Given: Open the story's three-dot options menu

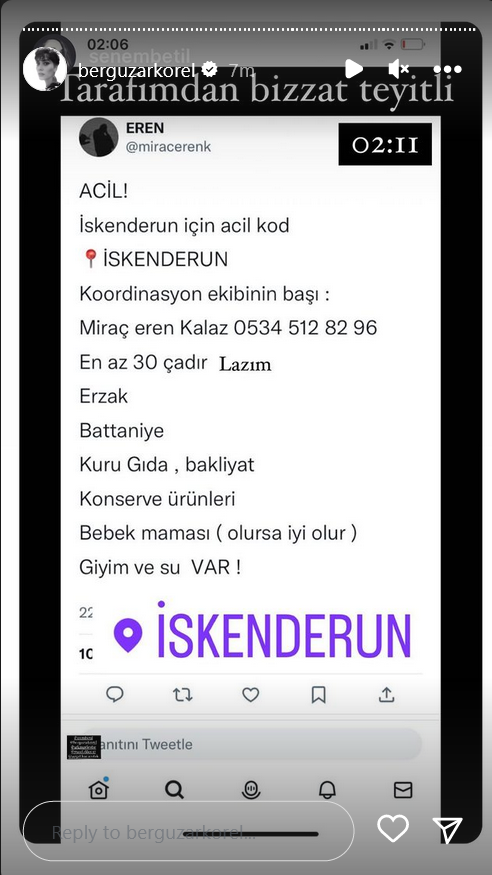Looking at the screenshot, I should pyautogui.click(x=447, y=70).
